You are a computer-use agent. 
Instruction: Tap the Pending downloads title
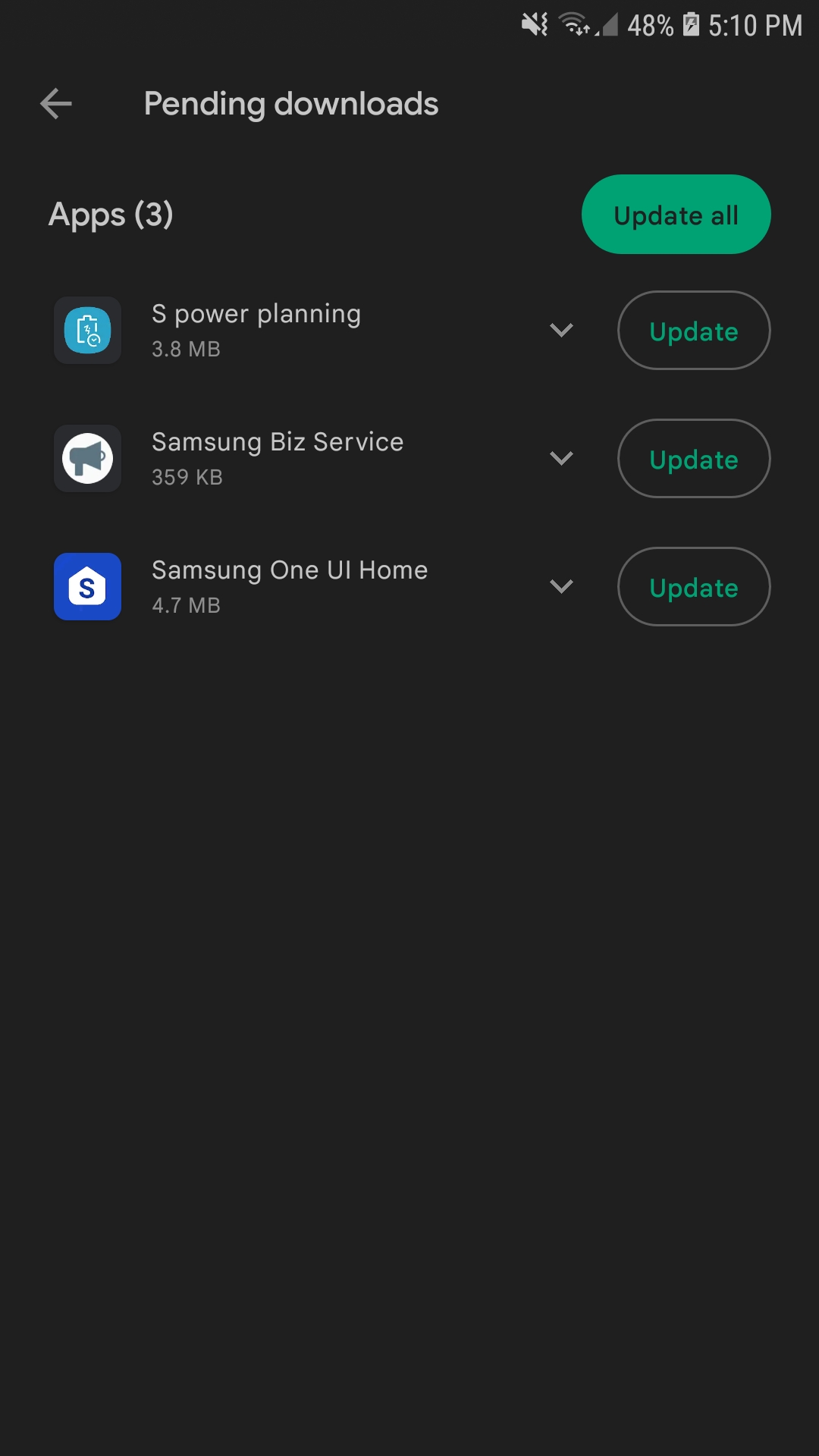point(291,103)
